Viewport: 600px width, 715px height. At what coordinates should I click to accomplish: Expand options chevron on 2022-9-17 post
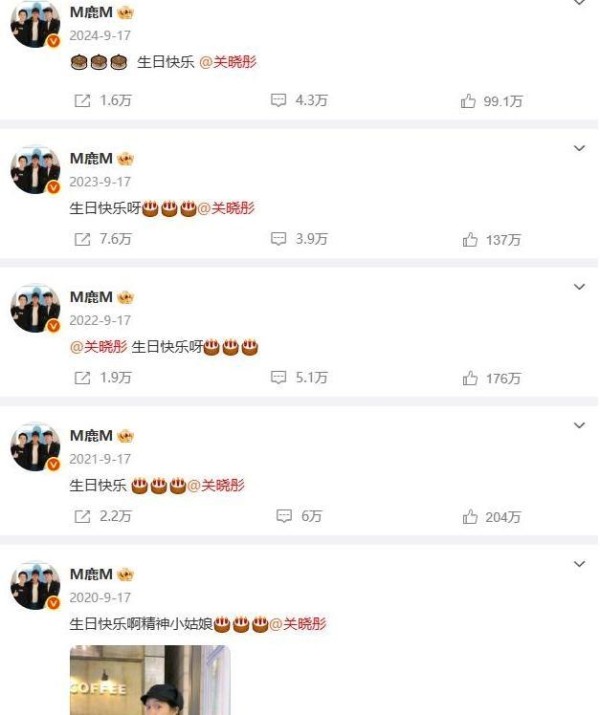tap(579, 287)
